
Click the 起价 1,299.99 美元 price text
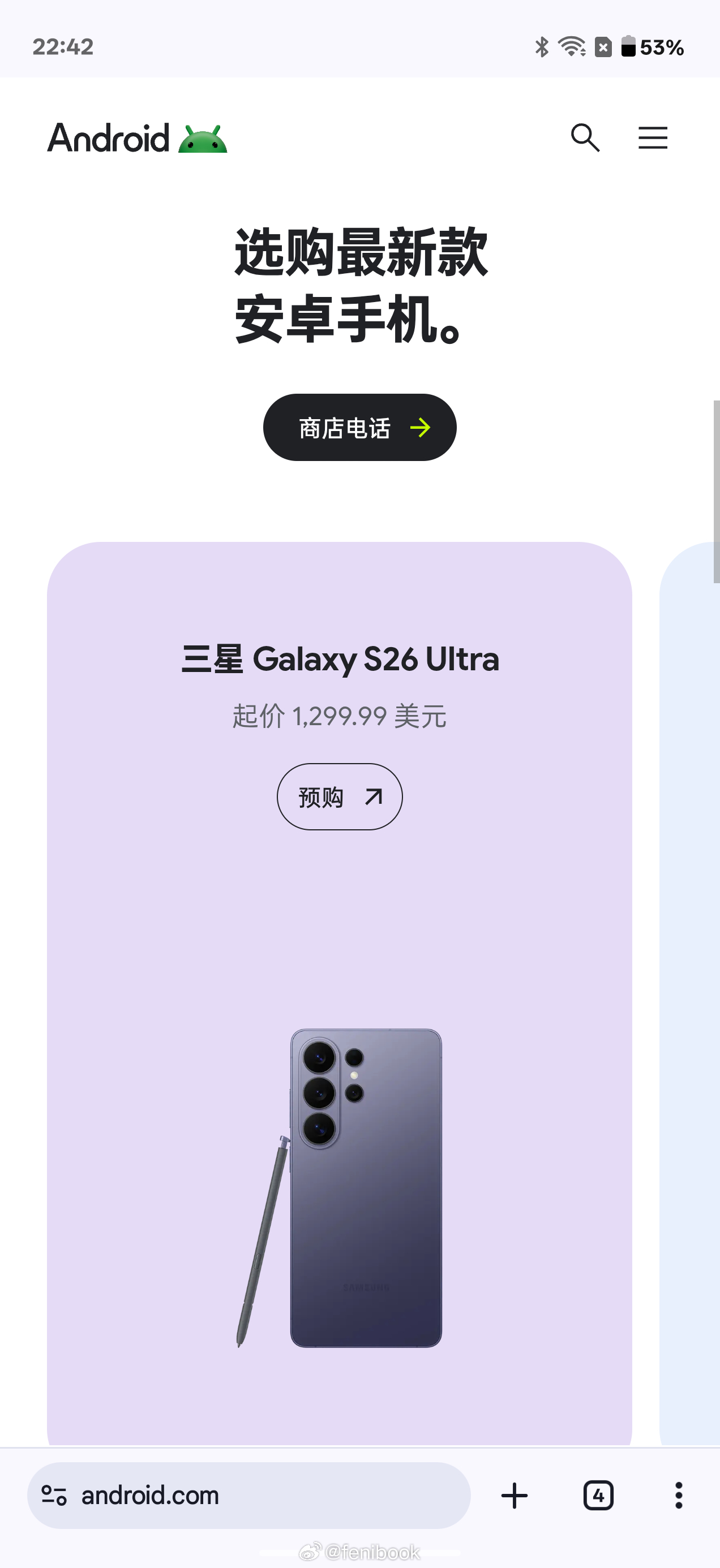339,718
